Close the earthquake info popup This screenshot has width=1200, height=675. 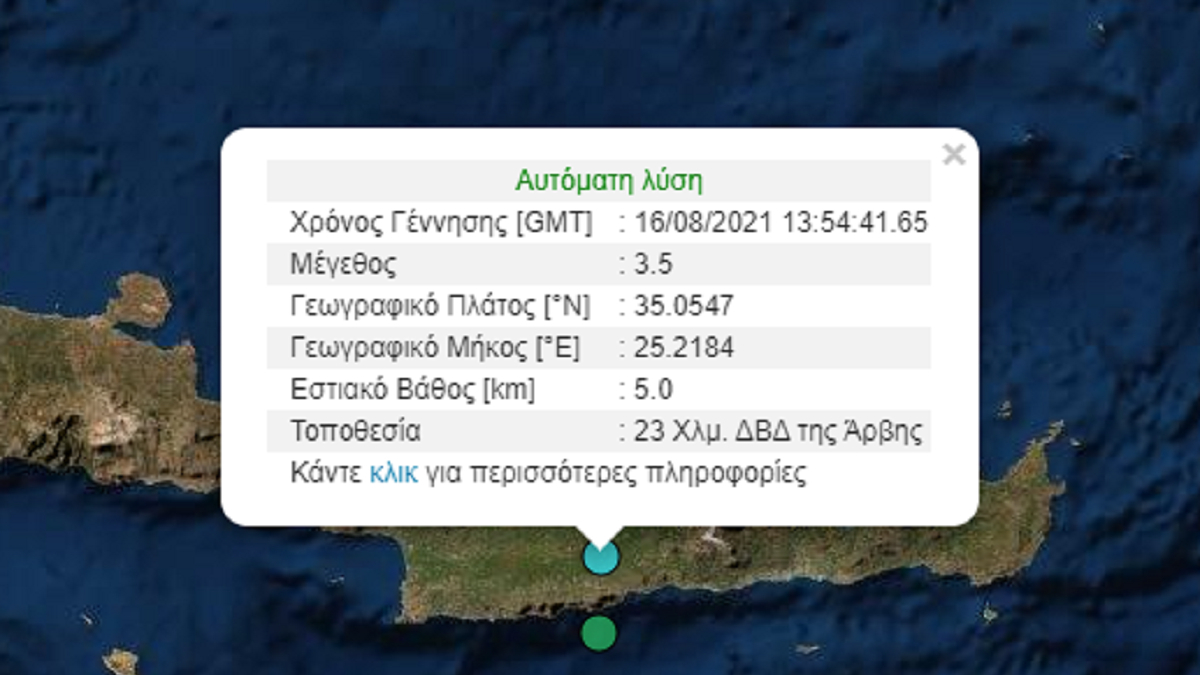[x=954, y=155]
